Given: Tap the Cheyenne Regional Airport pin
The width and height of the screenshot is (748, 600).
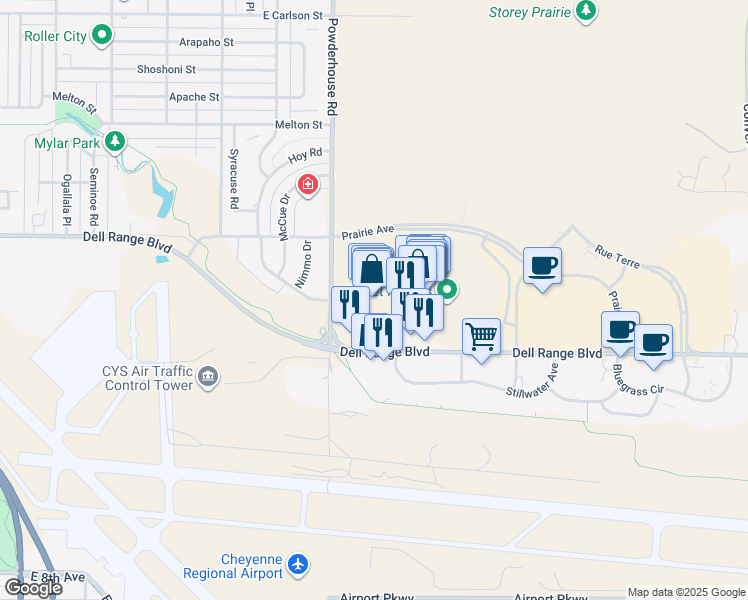Looking at the screenshot, I should [299, 565].
